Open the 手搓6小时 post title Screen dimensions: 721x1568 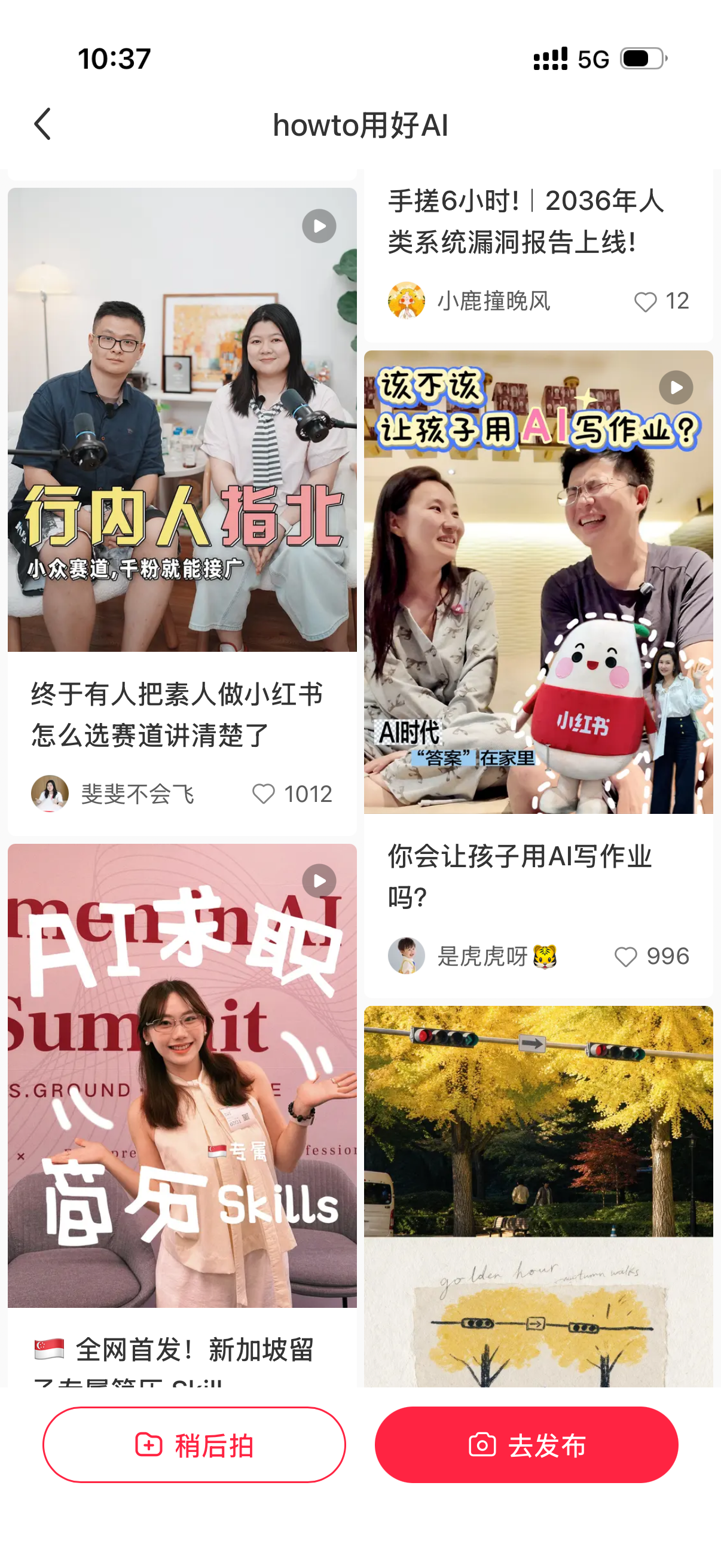click(526, 221)
